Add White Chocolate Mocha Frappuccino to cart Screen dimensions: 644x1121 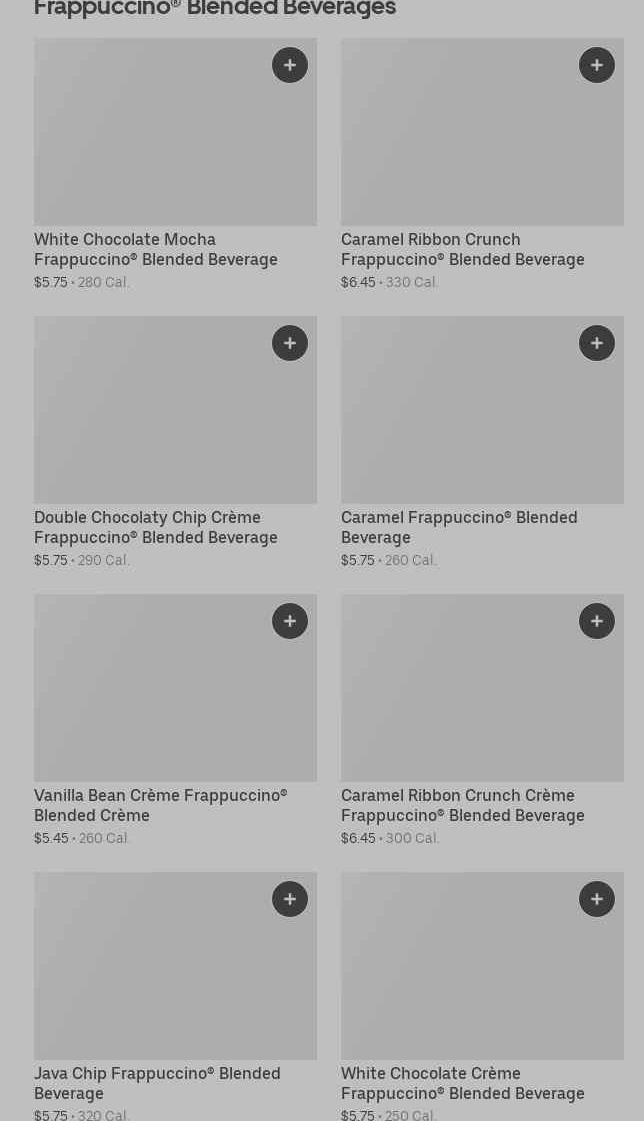(x=289, y=65)
